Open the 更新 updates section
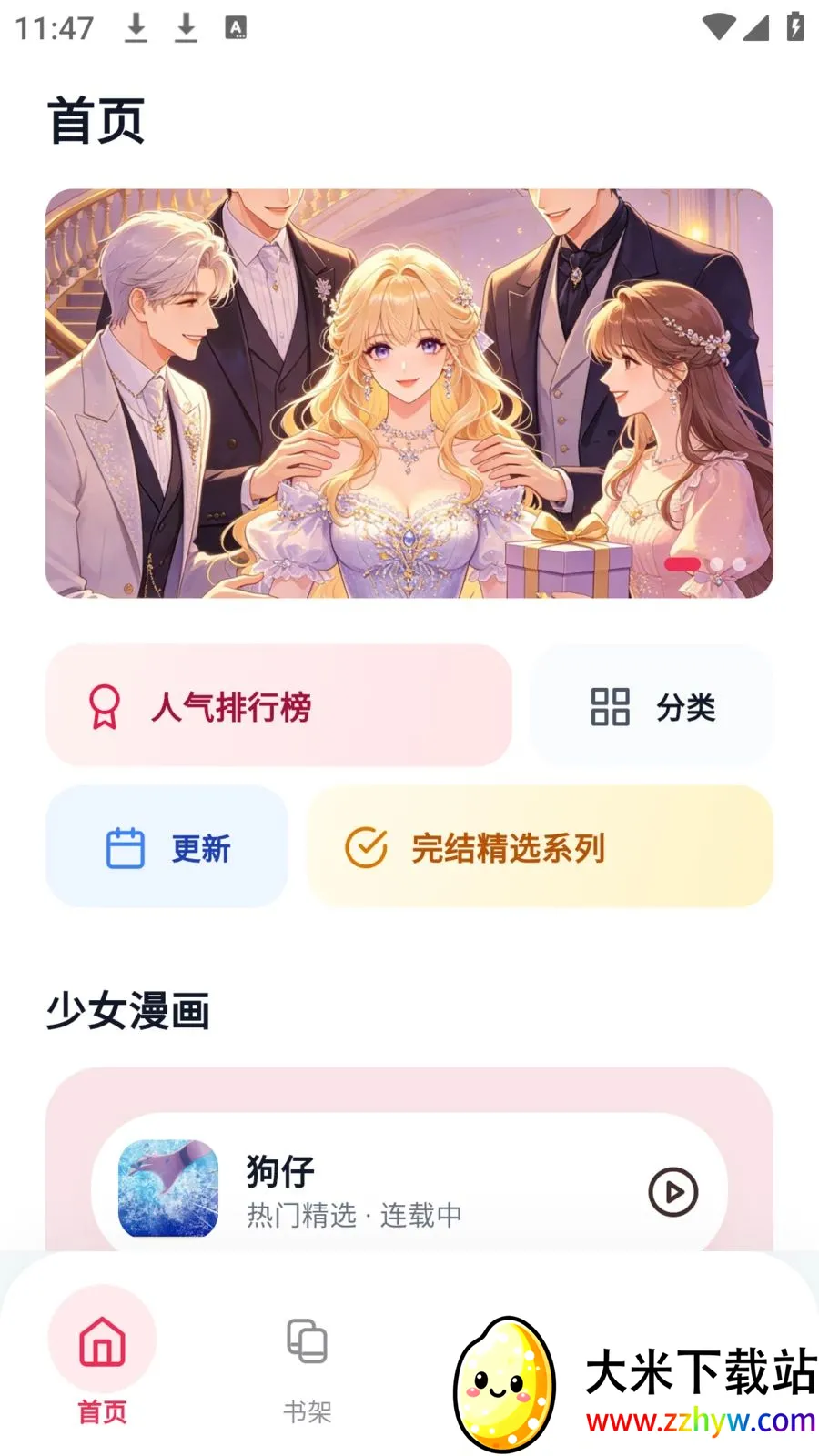This screenshot has width=819, height=1456. [x=167, y=847]
